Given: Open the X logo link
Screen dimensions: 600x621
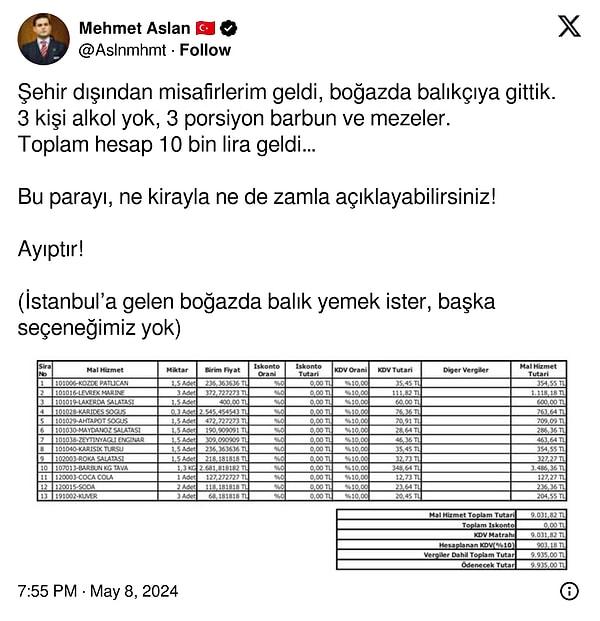Looking at the screenshot, I should [568, 27].
